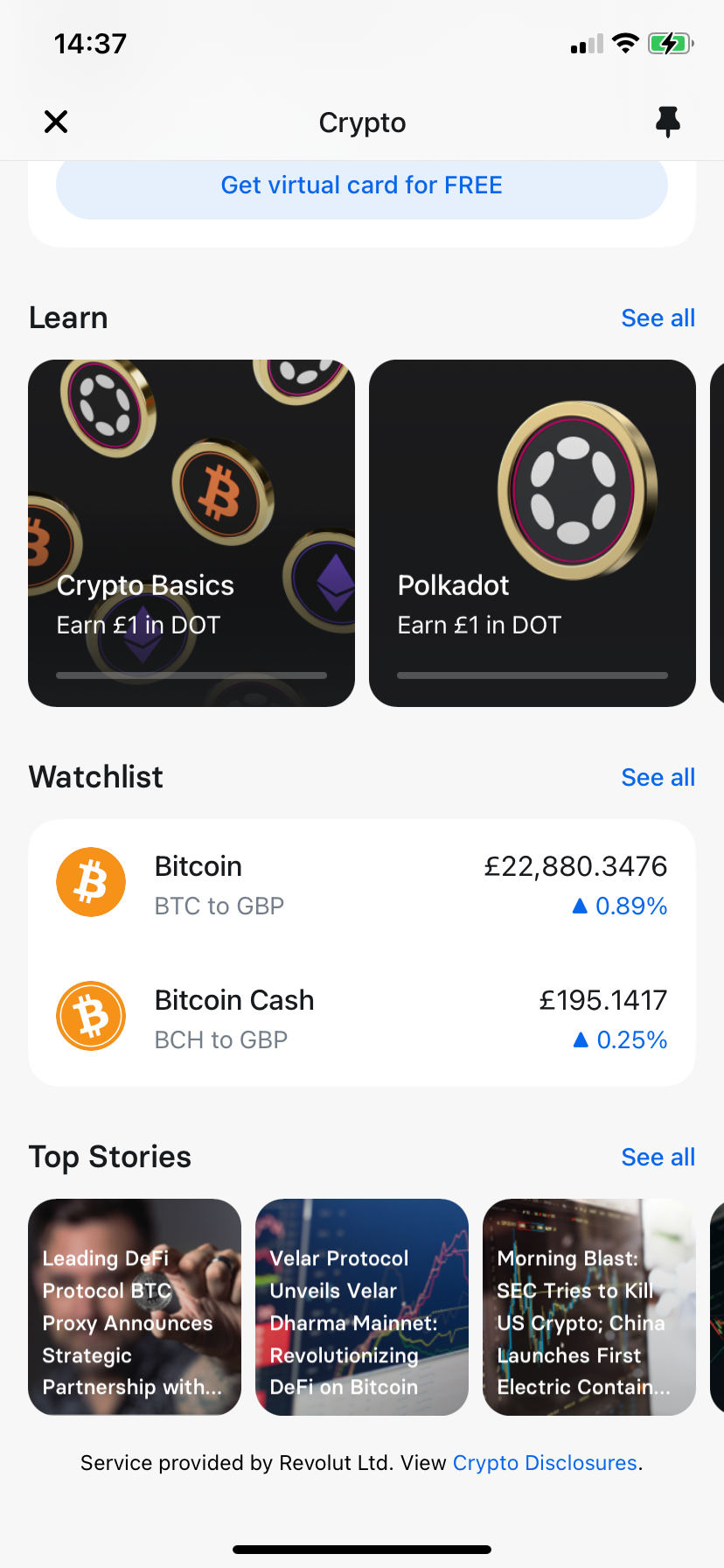Open the Polkadot lesson card

click(532, 533)
